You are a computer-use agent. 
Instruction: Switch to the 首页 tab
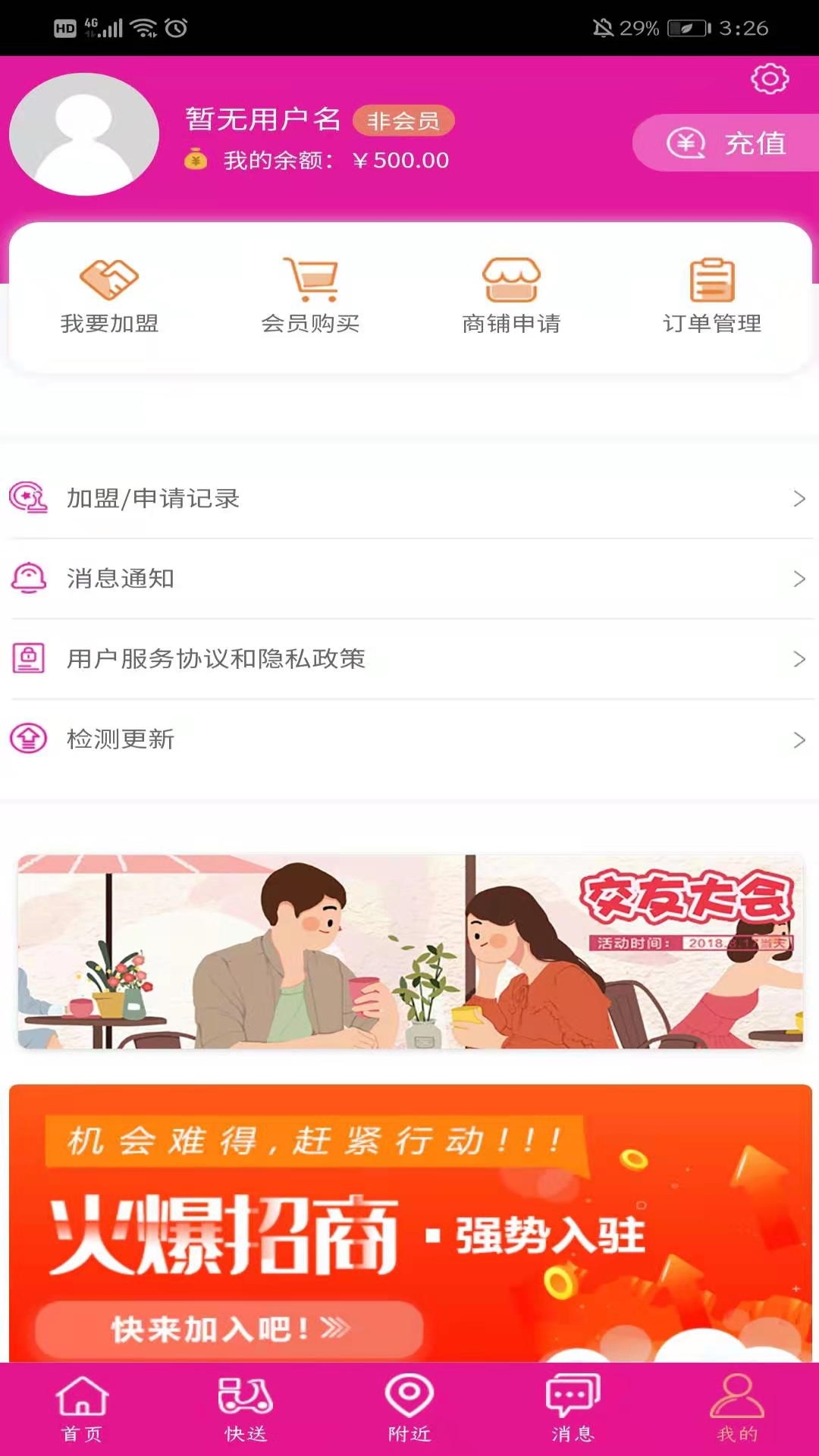(x=82, y=1409)
